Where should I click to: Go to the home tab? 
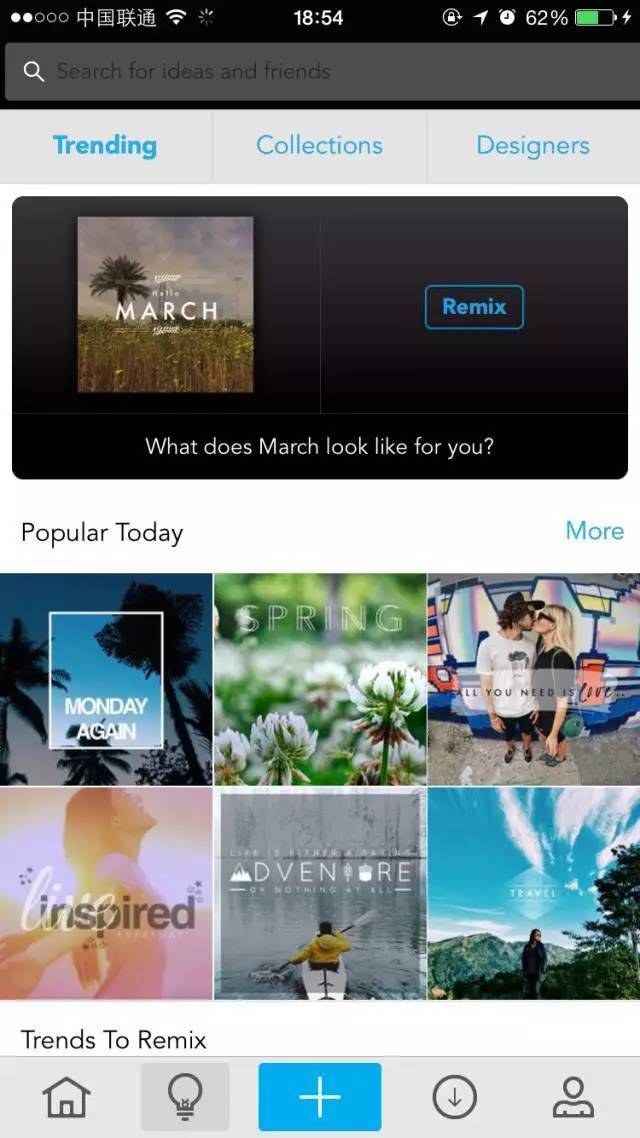(x=66, y=1097)
